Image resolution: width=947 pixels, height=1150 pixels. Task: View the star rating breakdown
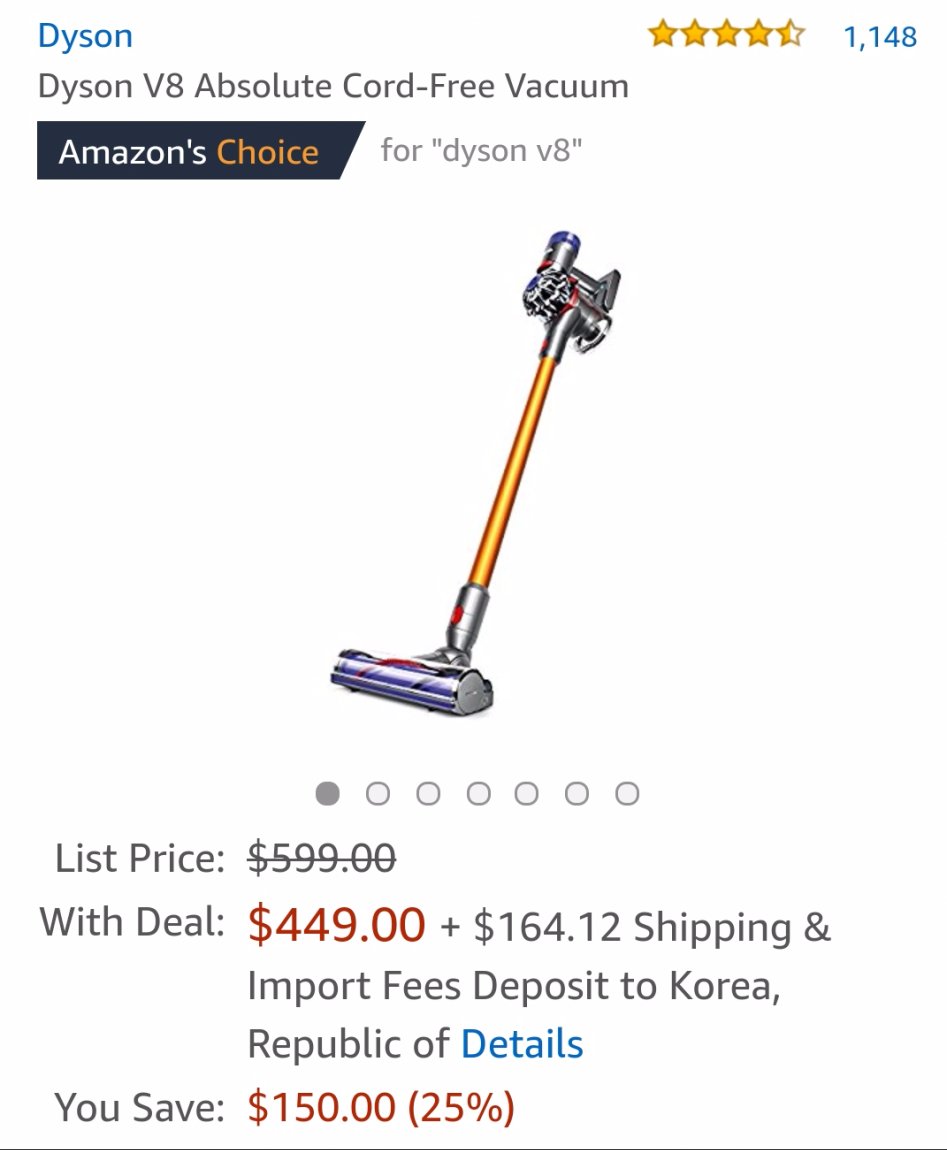pyautogui.click(x=725, y=36)
